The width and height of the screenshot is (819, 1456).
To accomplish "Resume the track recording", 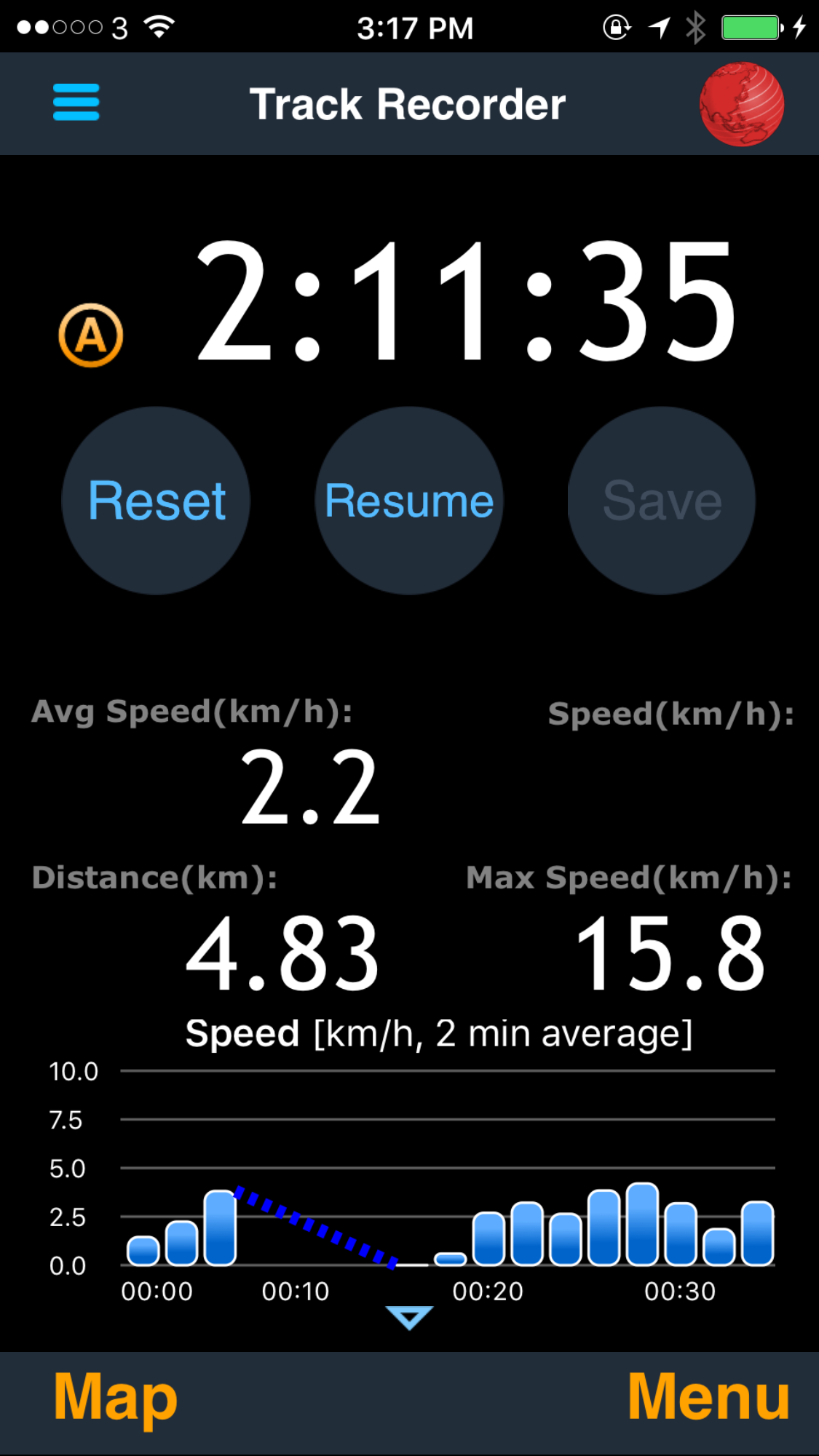I will tap(409, 501).
